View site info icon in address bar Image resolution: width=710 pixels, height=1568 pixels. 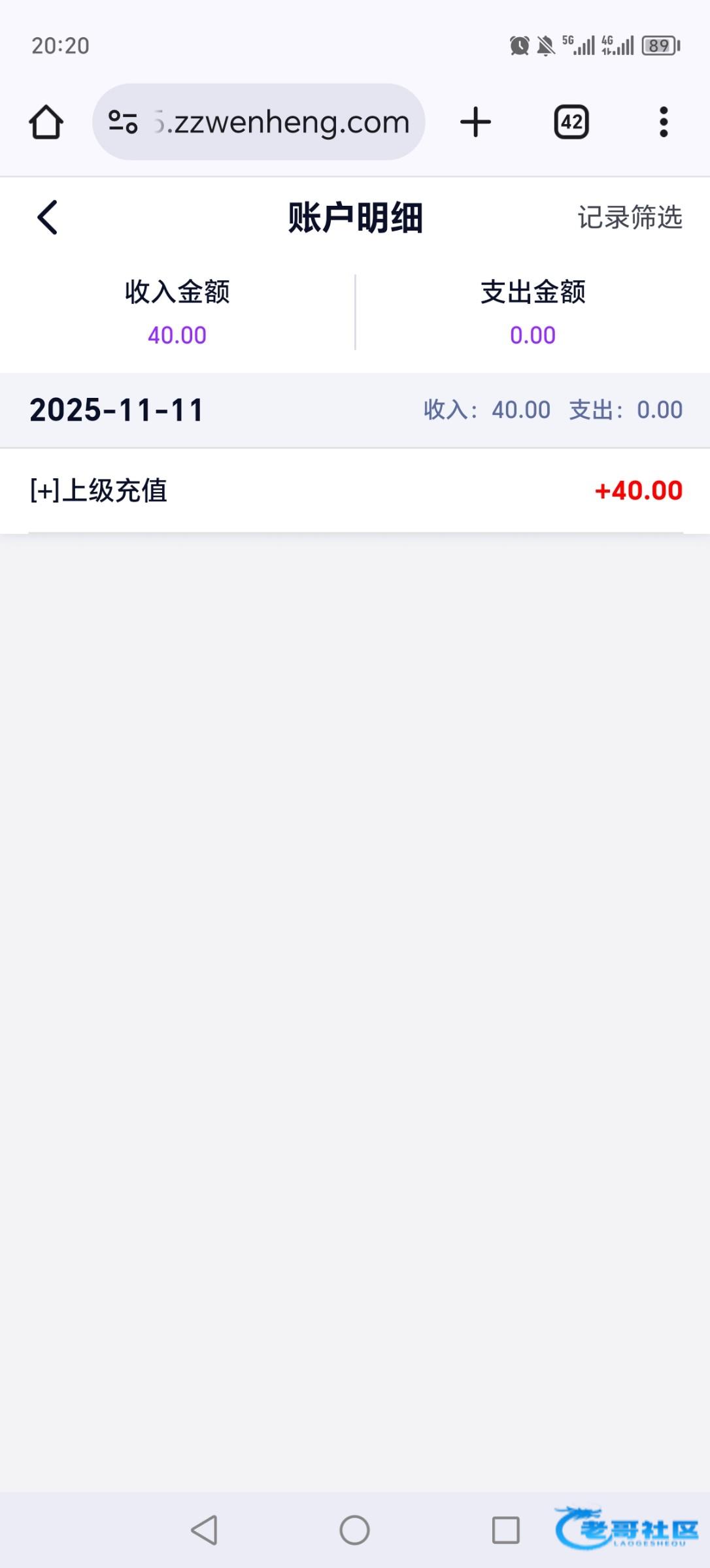[x=123, y=122]
